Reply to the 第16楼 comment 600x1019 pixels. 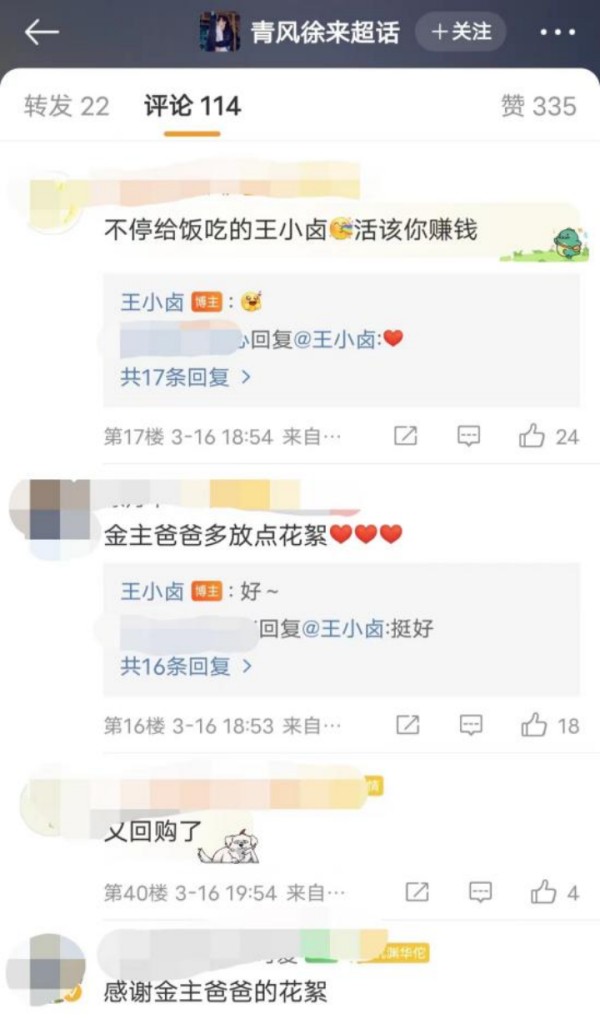point(471,725)
